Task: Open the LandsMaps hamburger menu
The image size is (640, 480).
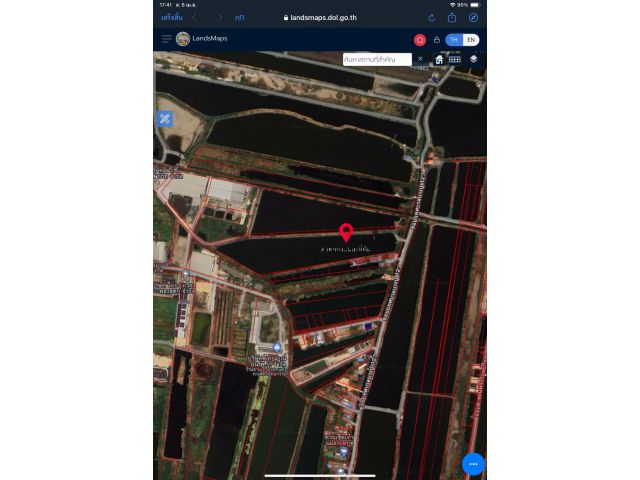Action: 166,39
